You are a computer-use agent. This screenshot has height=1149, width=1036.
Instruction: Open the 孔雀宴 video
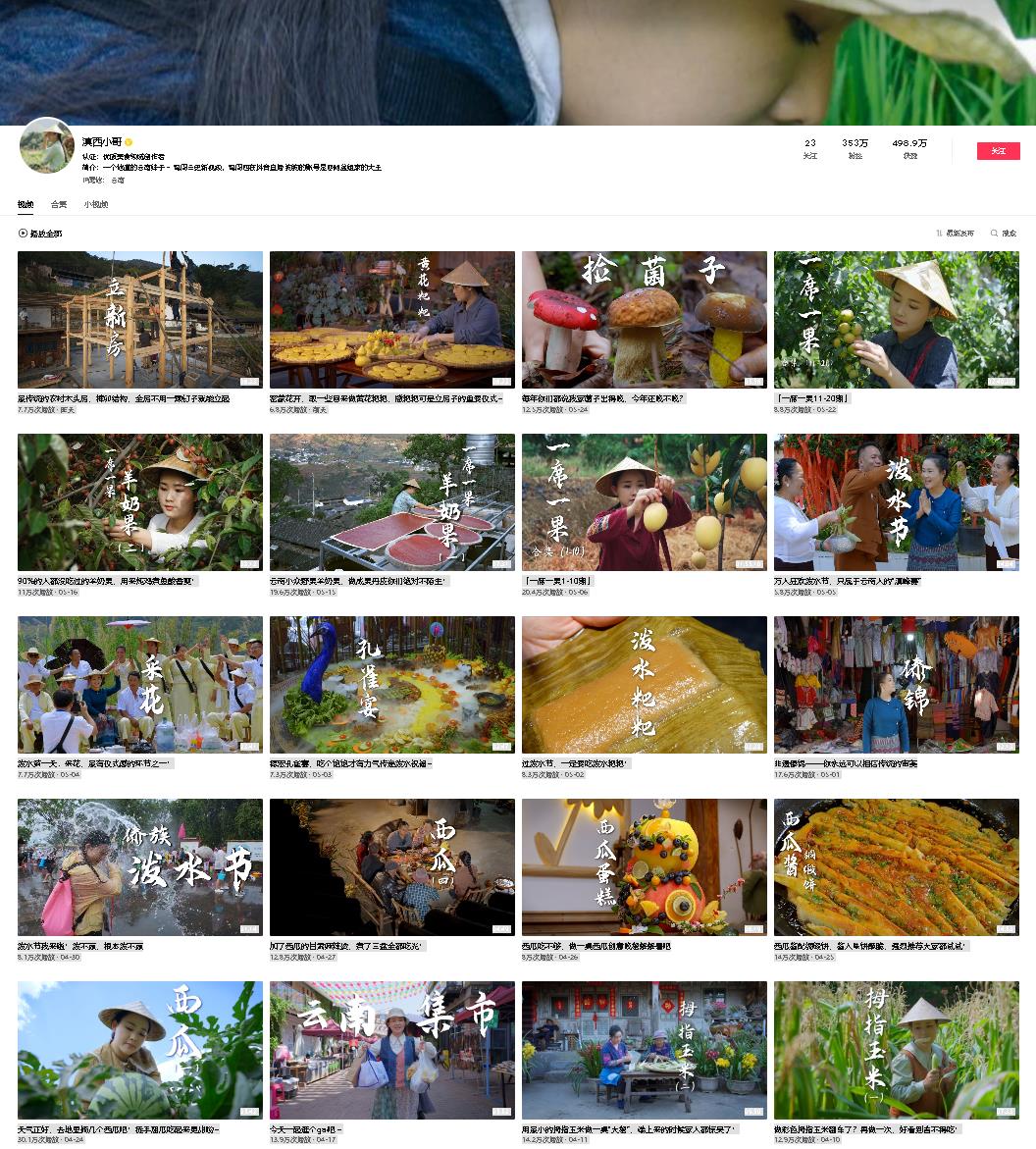pos(391,685)
